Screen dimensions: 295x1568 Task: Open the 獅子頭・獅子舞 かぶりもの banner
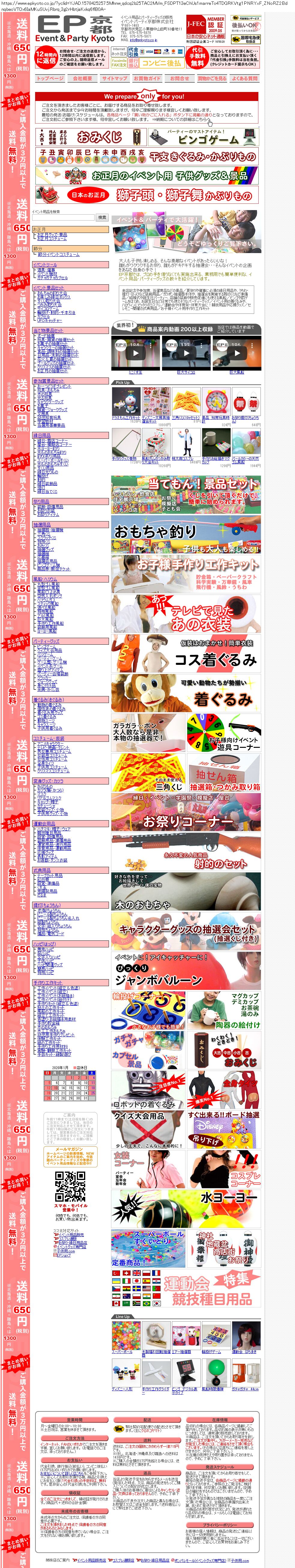[146, 195]
